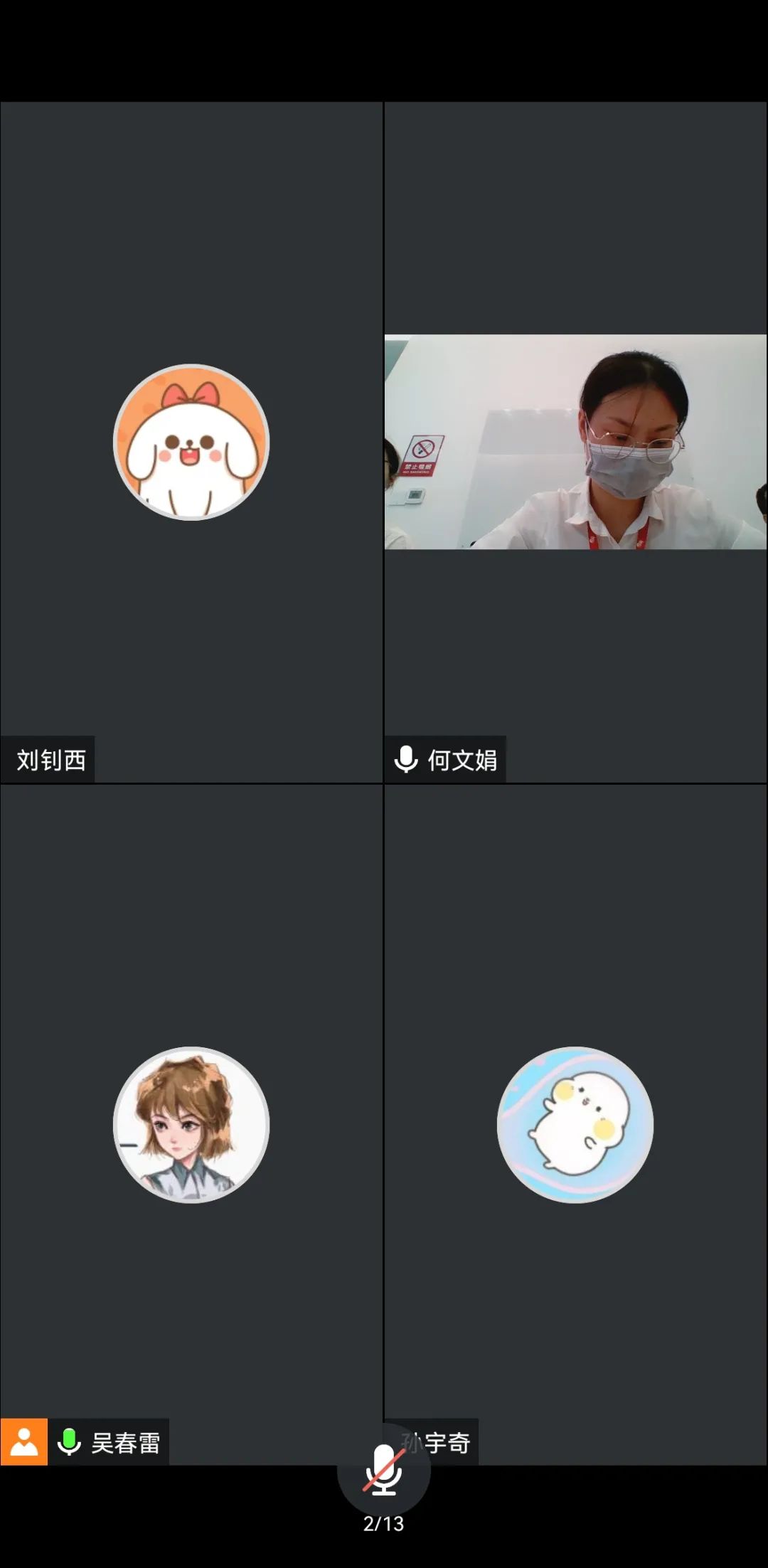Open 刘钊西's participant tile
Image resolution: width=768 pixels, height=1568 pixels.
coord(191,443)
